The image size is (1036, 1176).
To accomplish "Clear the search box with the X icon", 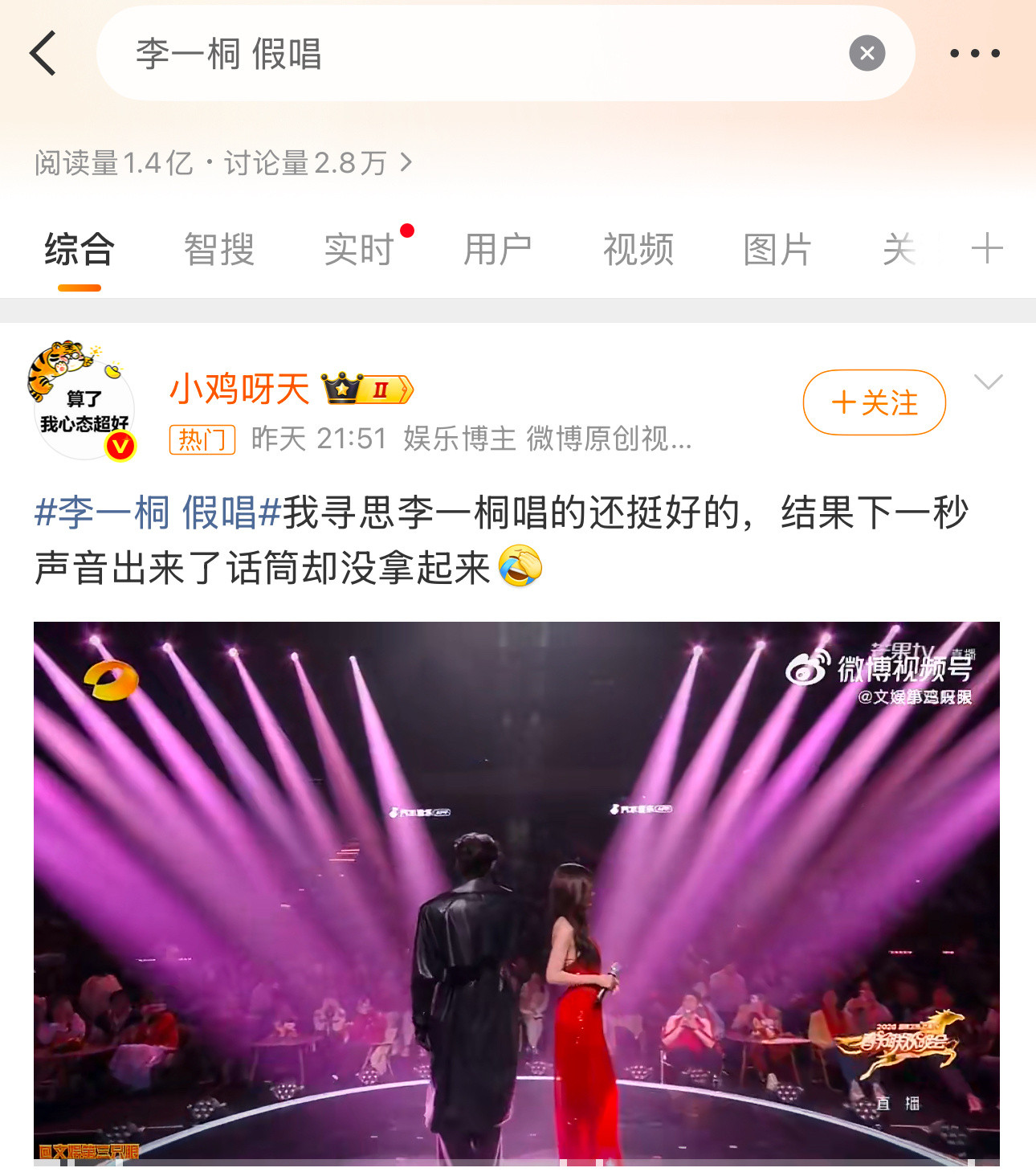I will 866,53.
